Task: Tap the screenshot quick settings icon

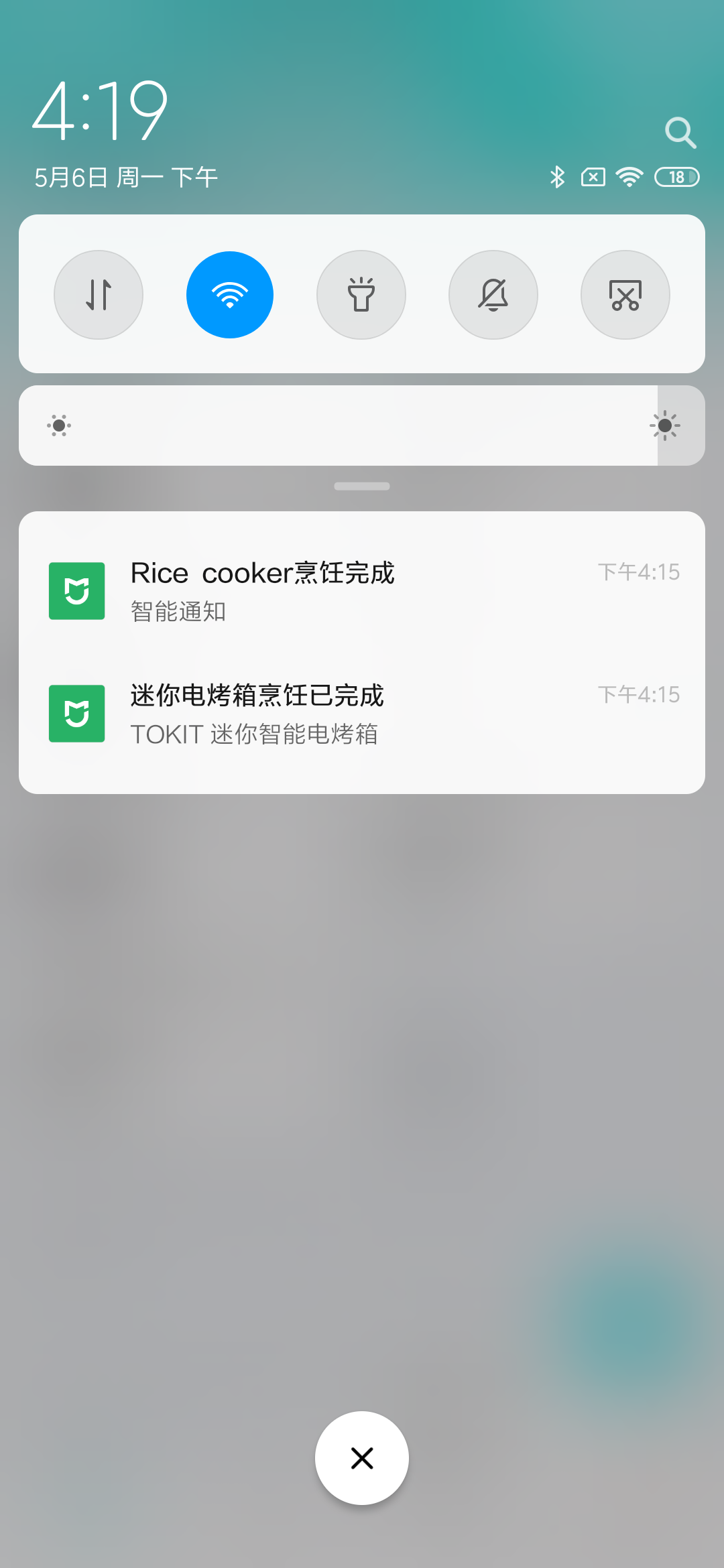Action: 625,294
